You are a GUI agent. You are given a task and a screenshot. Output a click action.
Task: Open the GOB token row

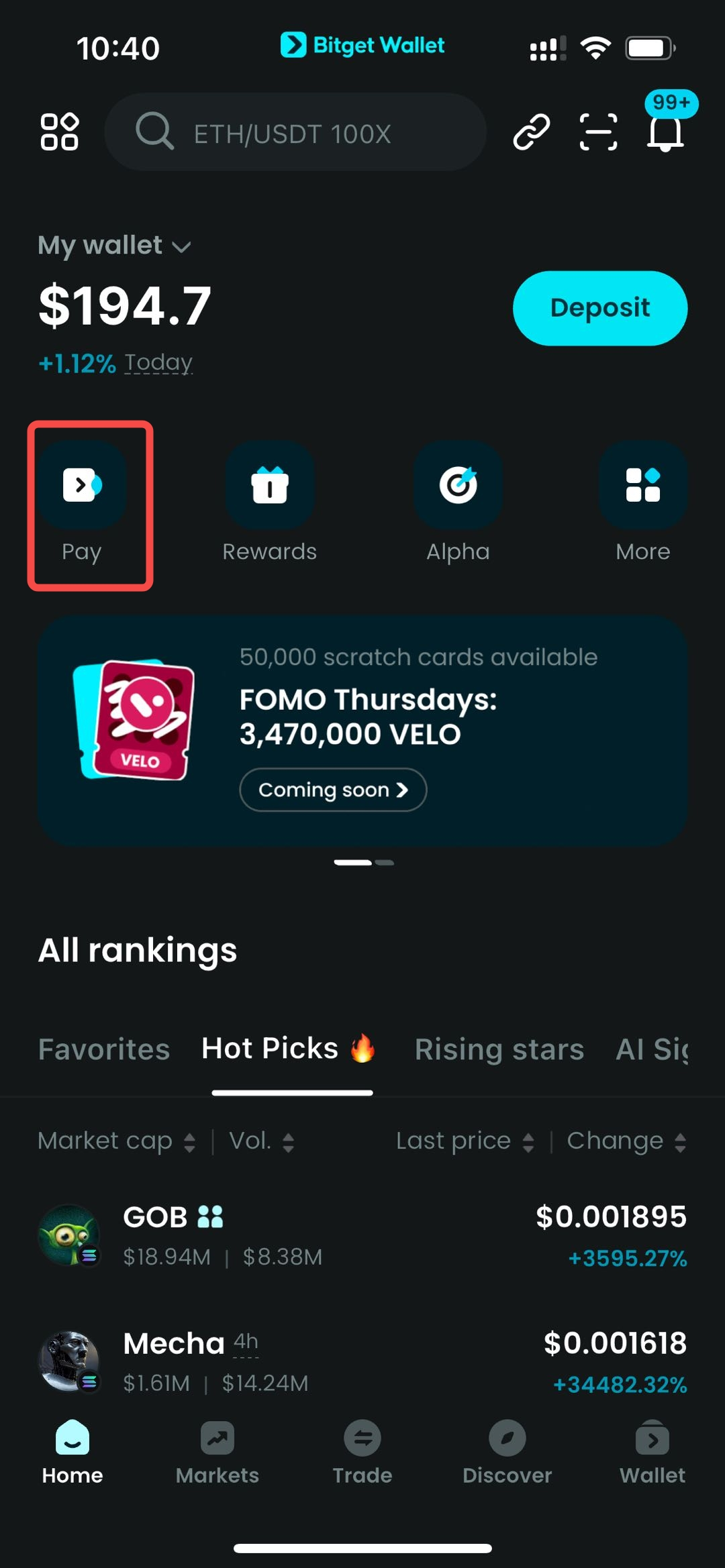pos(362,1236)
